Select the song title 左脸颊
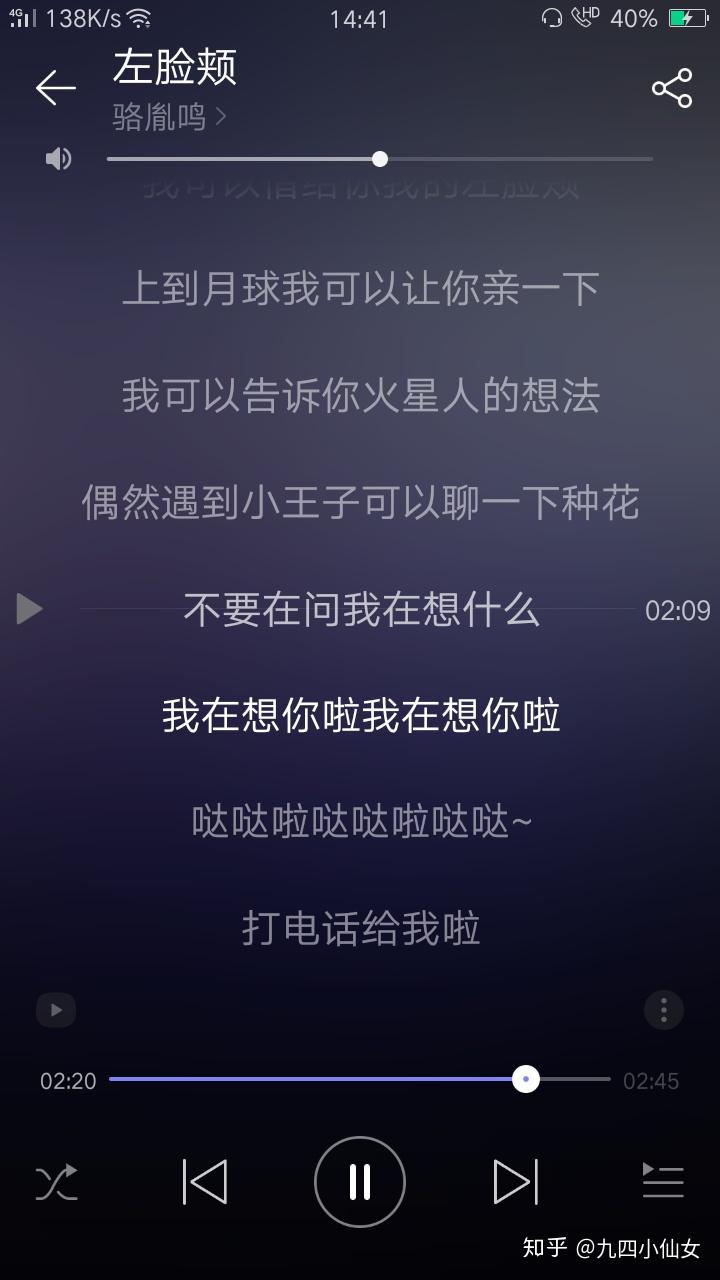 (174, 68)
